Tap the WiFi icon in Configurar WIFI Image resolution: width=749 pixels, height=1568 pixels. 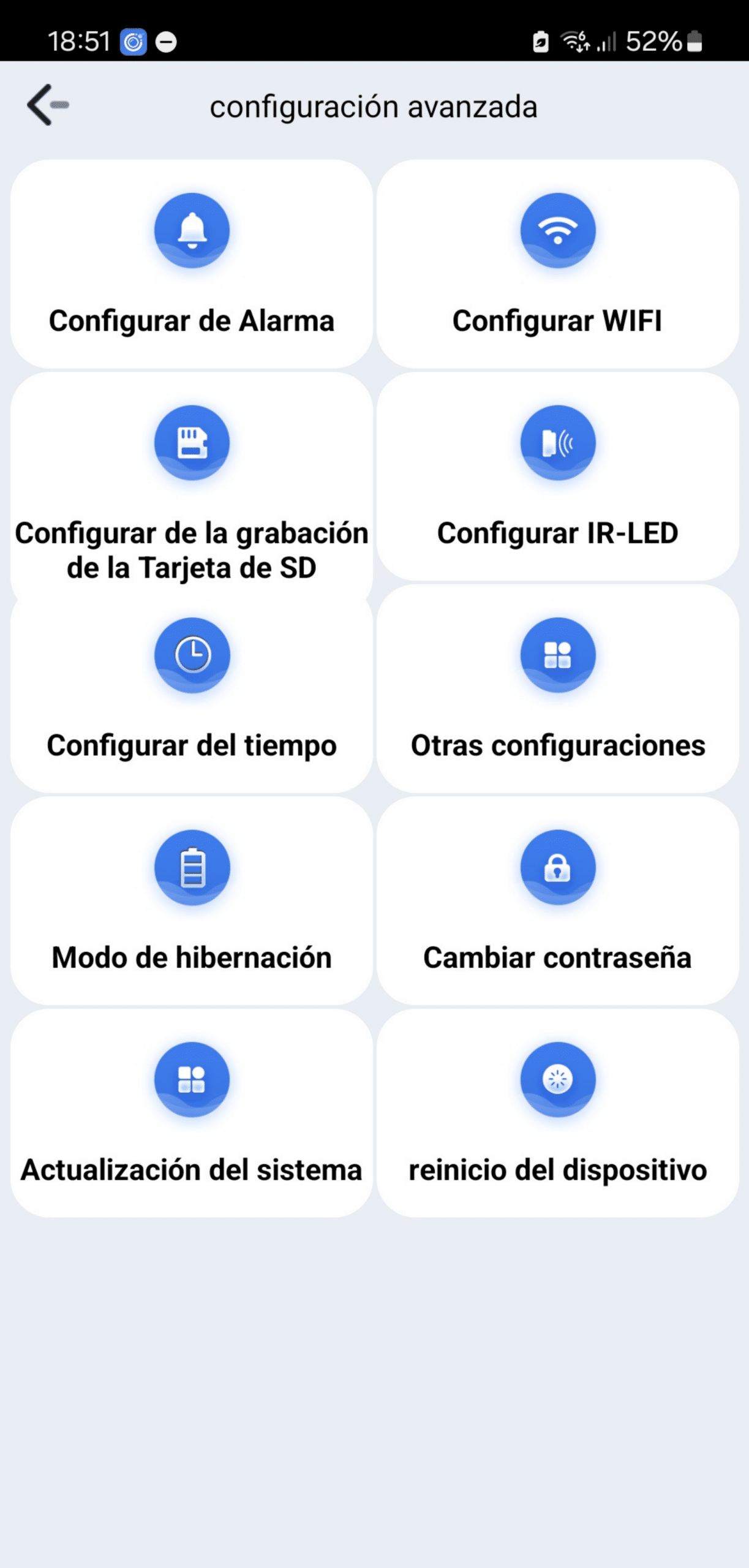pos(558,230)
